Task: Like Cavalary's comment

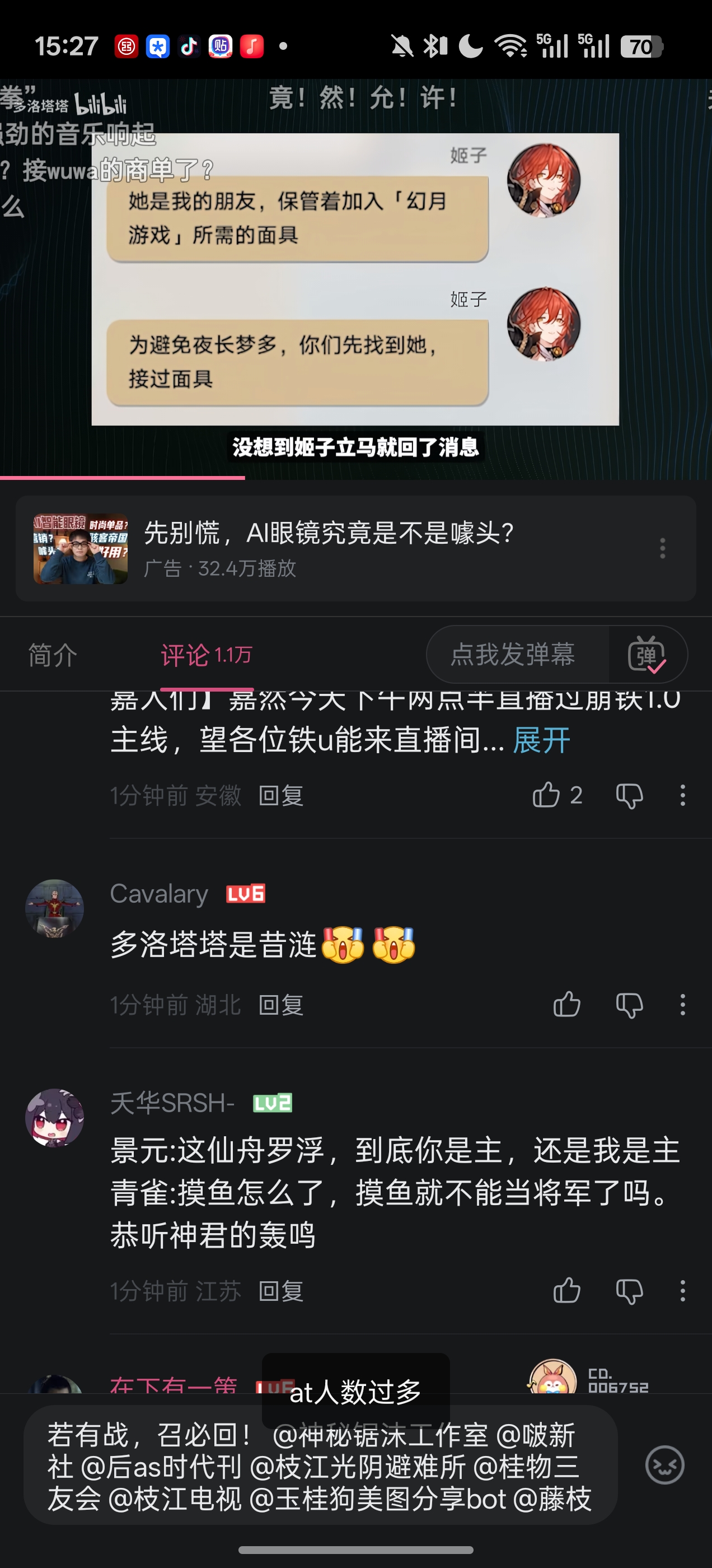Action: click(x=566, y=1005)
